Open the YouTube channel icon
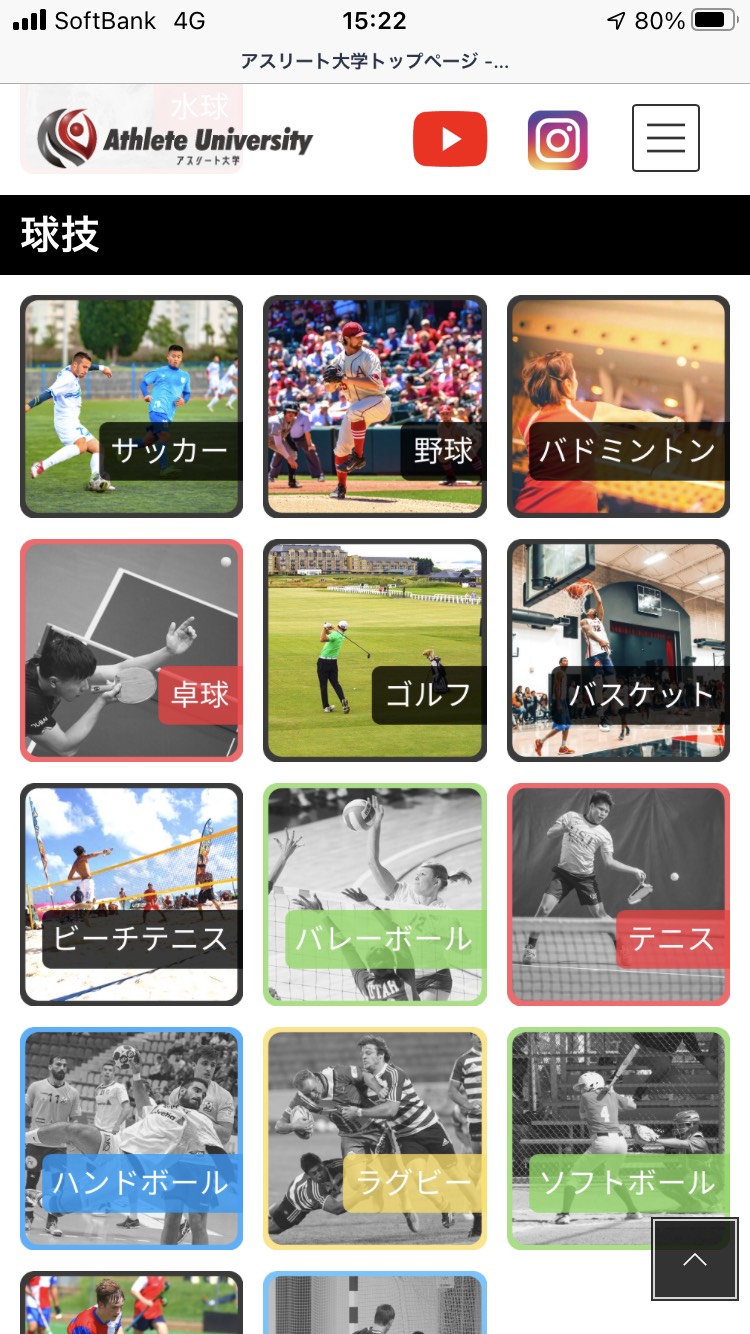Viewport: 750px width, 1334px height. click(450, 139)
